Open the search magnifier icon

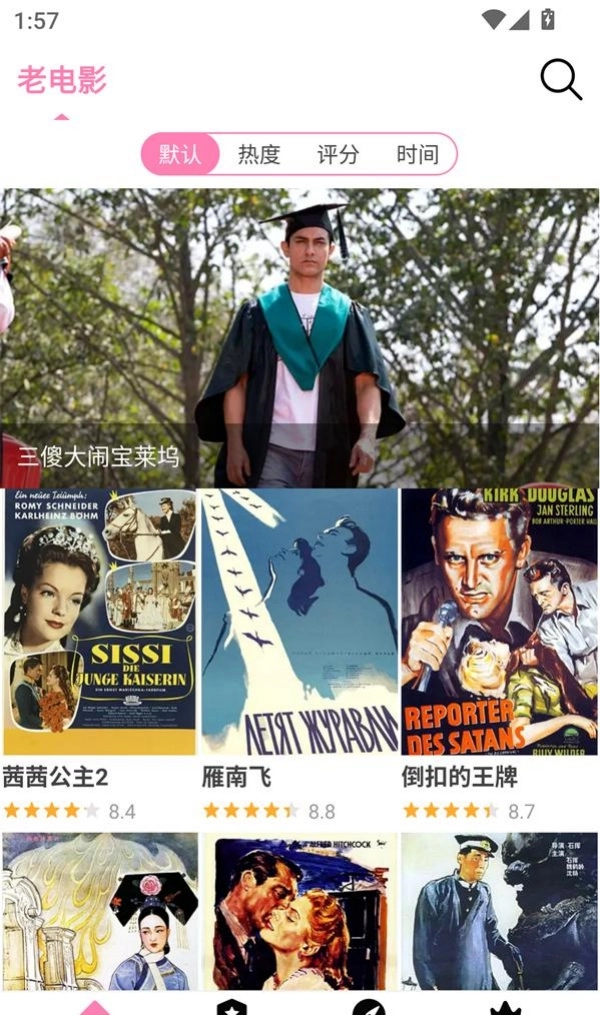click(561, 80)
